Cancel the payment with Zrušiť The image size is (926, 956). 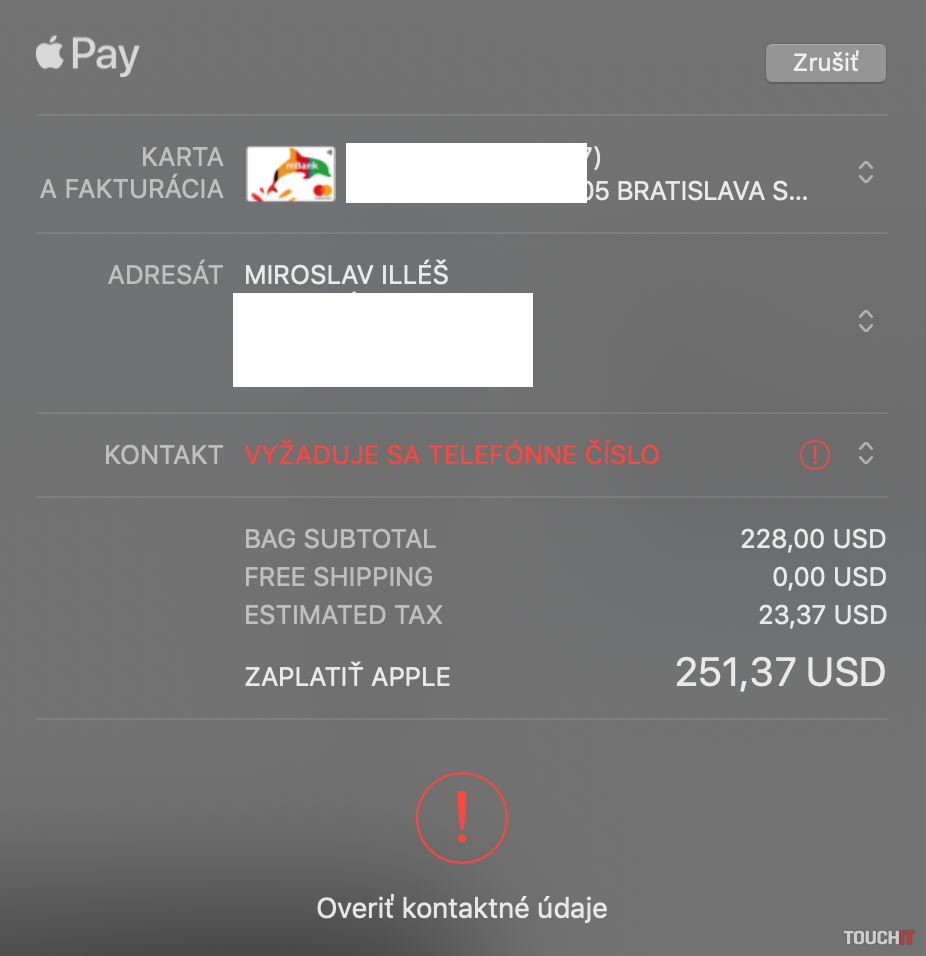[825, 63]
